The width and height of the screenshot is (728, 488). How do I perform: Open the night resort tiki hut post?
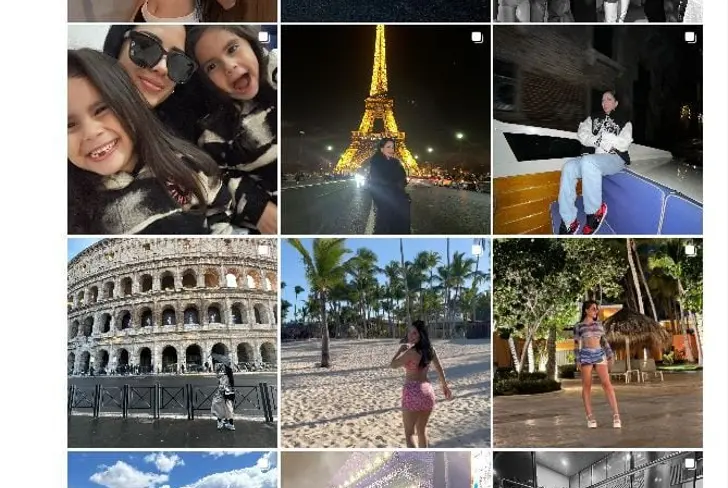[597, 342]
